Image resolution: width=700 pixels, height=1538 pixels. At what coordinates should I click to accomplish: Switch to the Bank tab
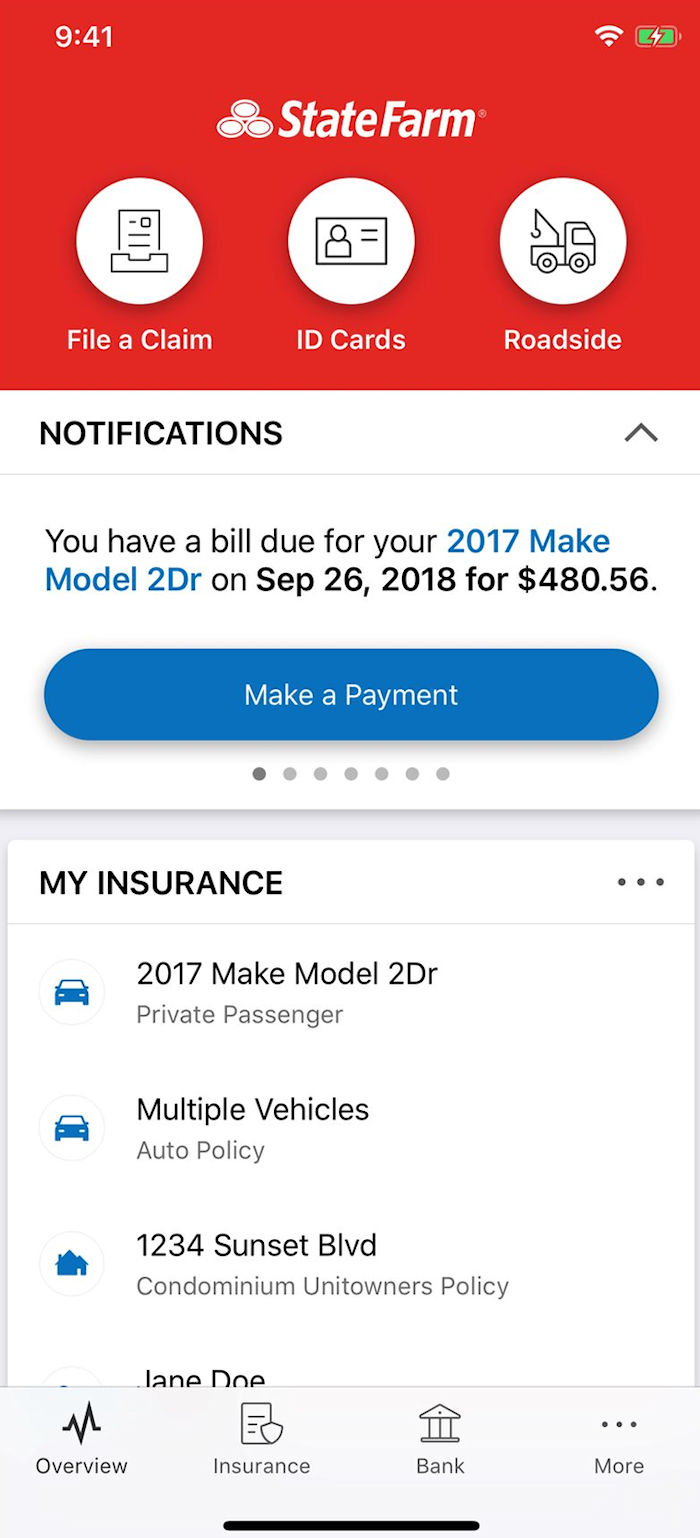(440, 1440)
